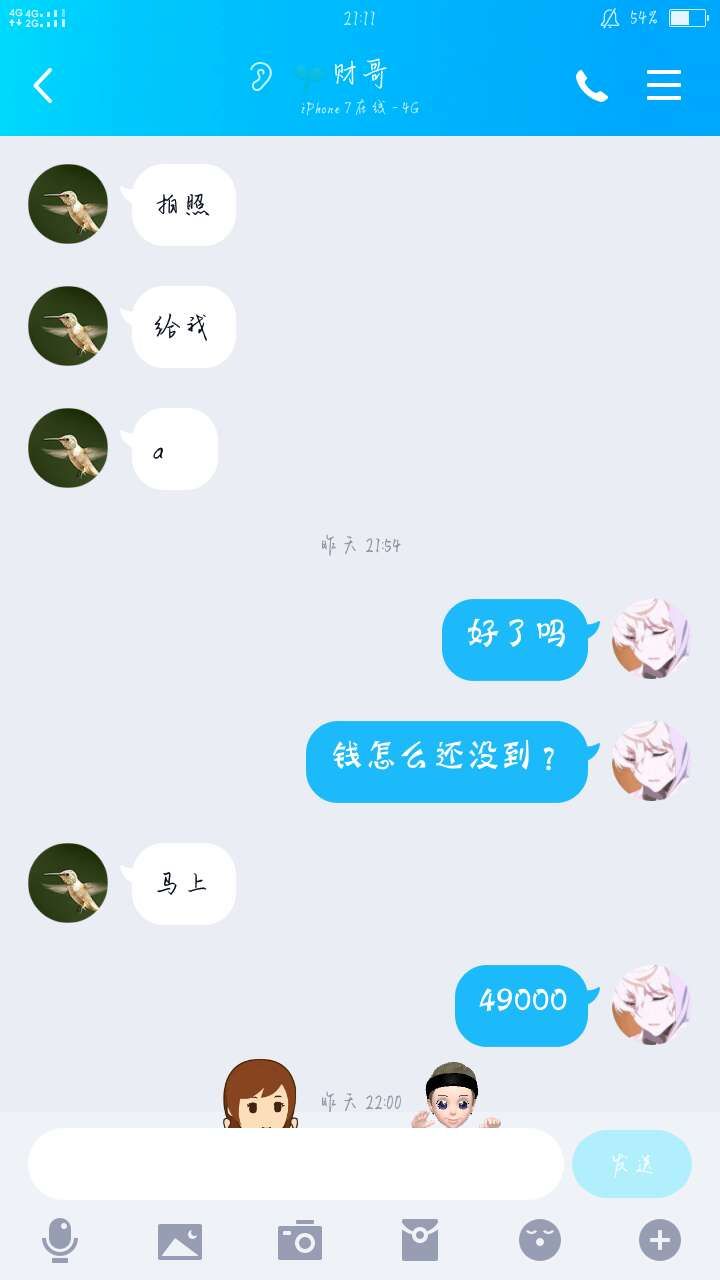Screen dimensions: 720x1280
Task: Open the plus more options panel
Action: (660, 1241)
